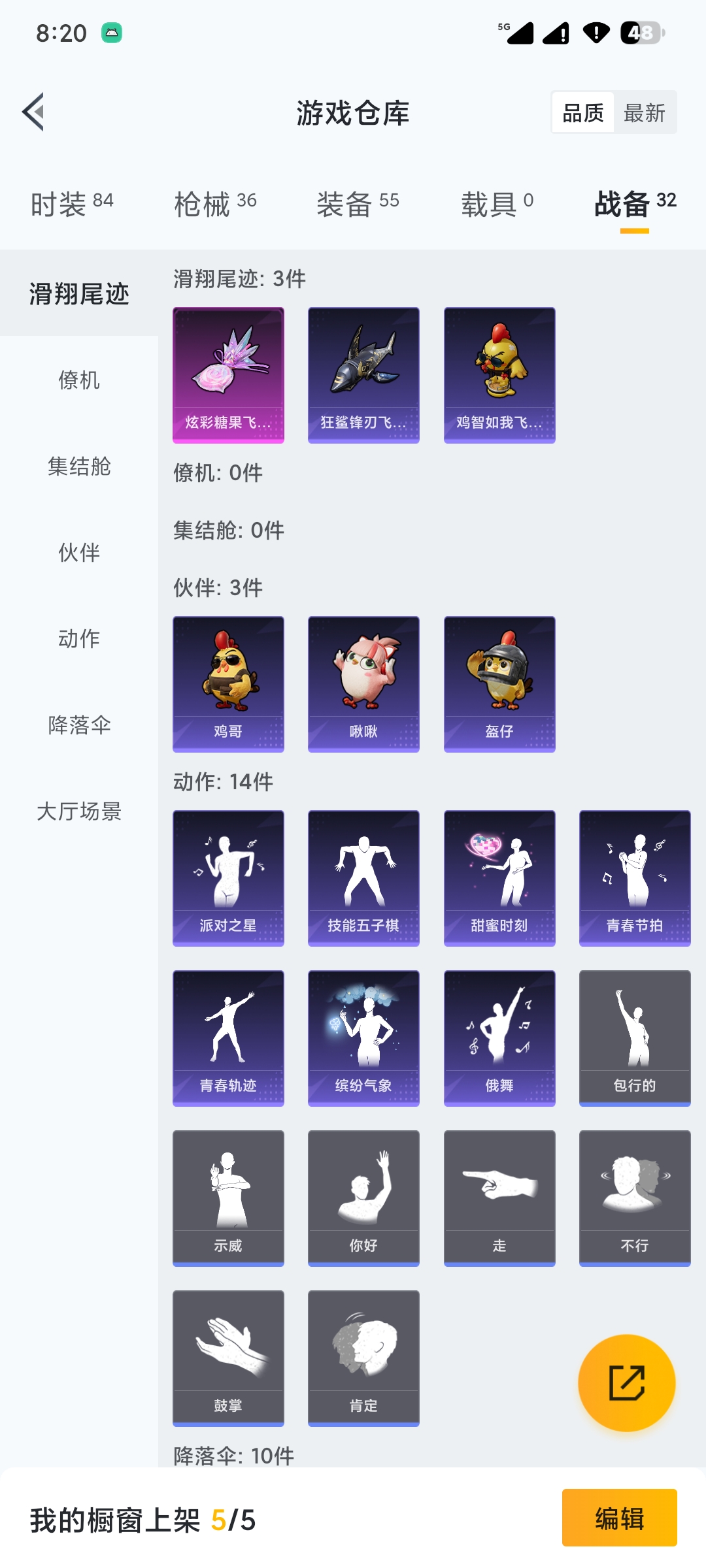
Task: Open the 炫彩糖果飞 glide trail item
Action: coord(228,375)
